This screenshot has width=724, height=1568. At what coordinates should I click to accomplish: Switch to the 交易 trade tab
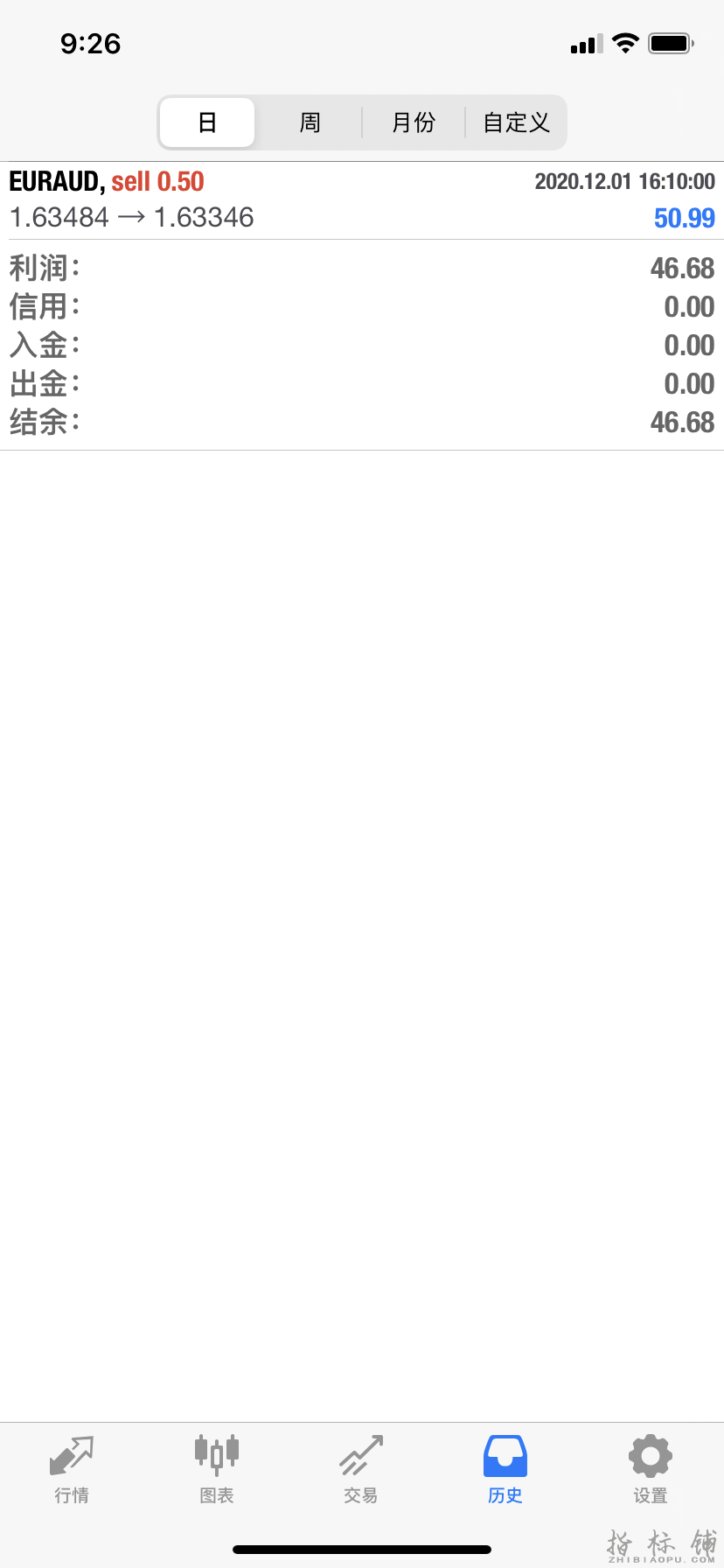(361, 1470)
